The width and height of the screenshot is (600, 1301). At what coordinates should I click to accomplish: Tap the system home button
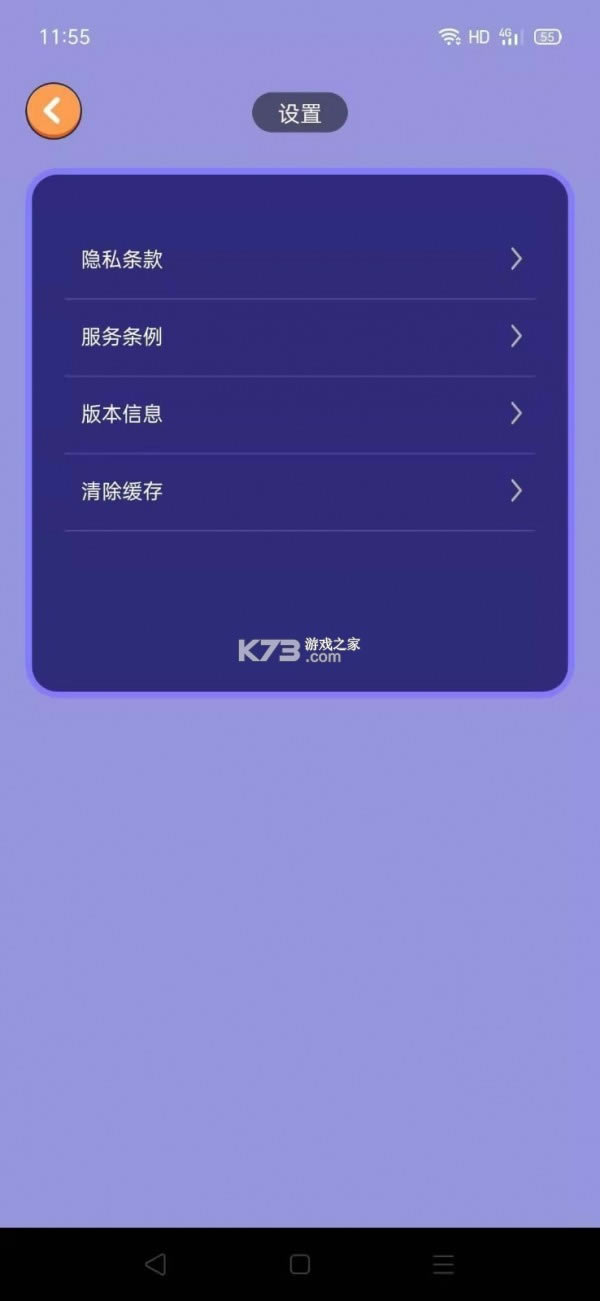click(300, 1264)
